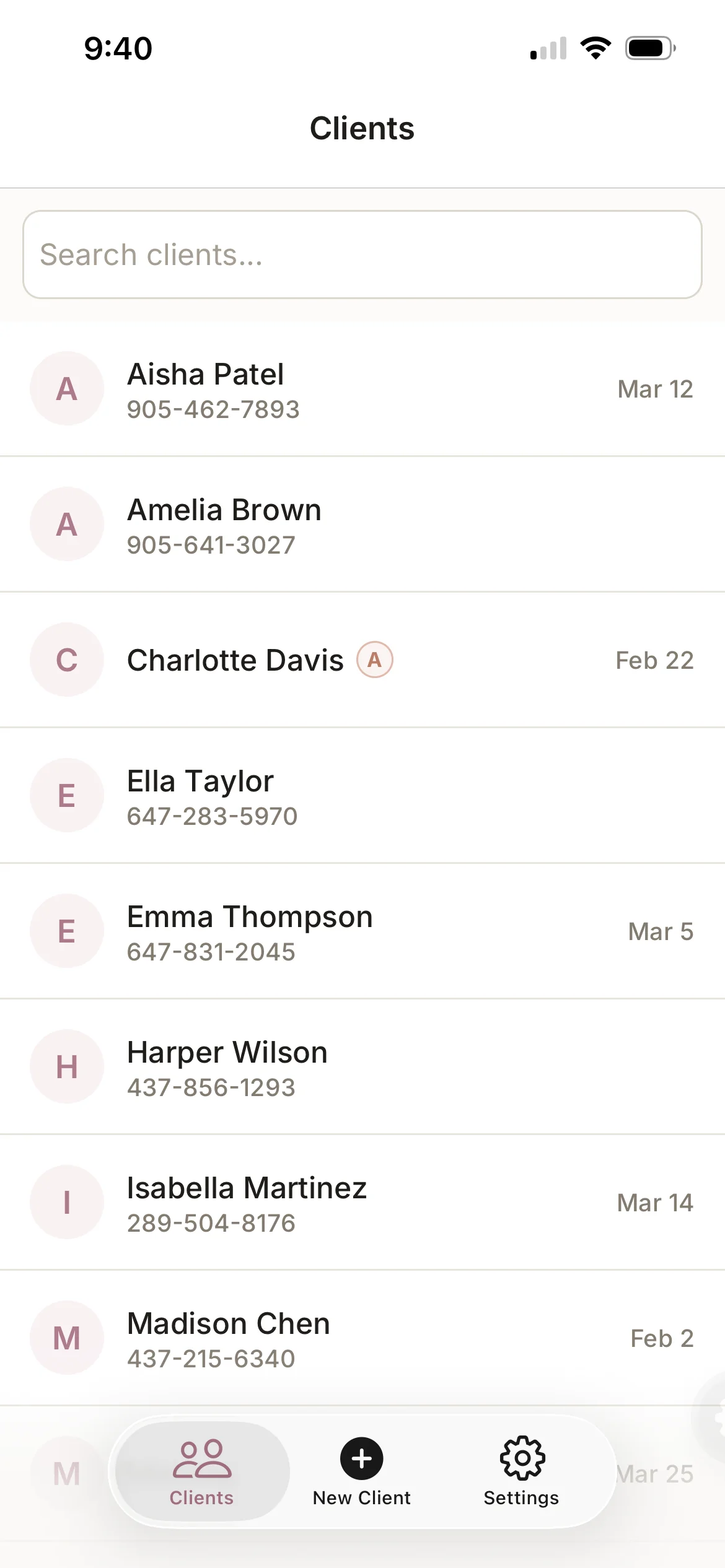
Task: View Madison Chen's client details
Action: coord(362,1338)
